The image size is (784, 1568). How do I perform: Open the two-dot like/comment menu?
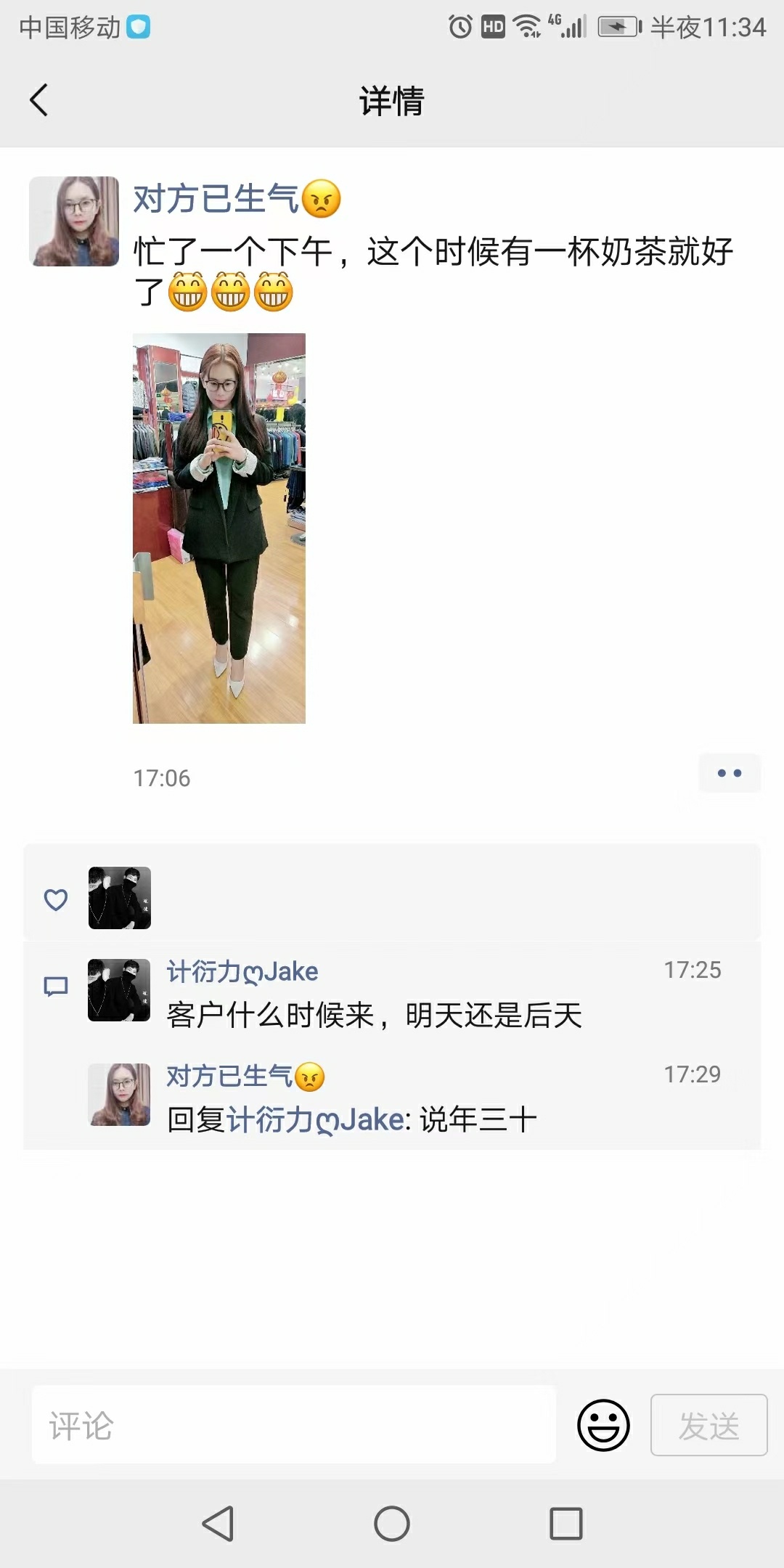coord(729,773)
